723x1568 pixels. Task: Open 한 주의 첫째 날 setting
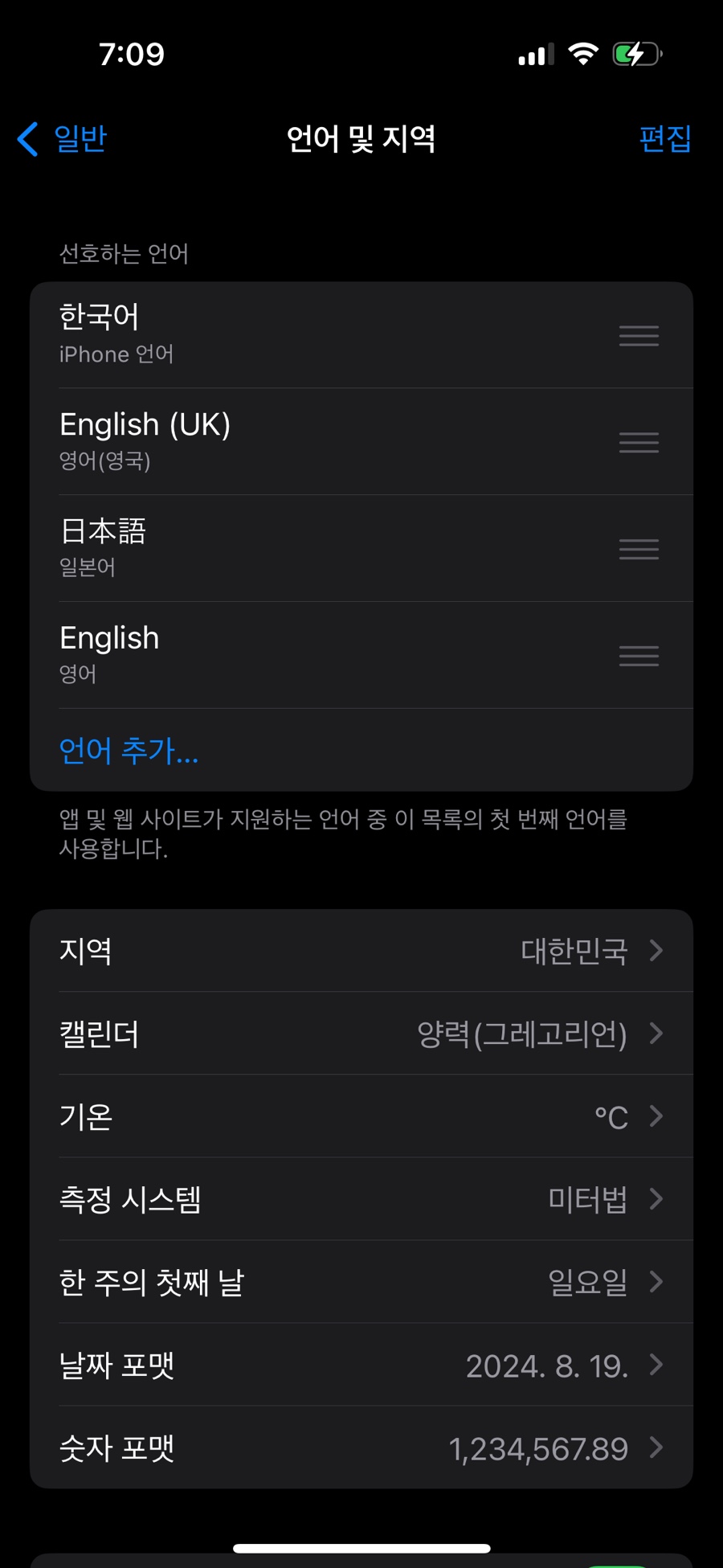point(361,1282)
